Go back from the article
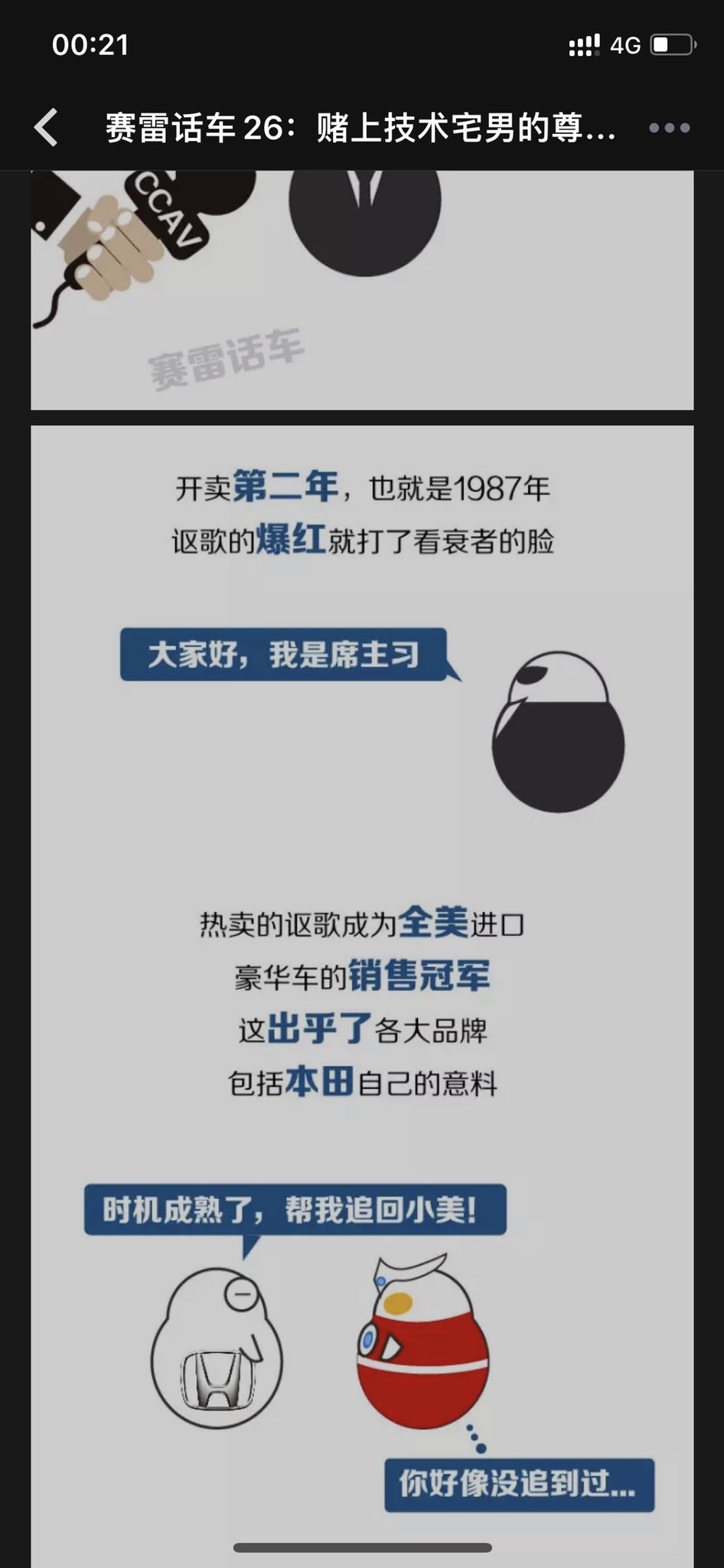 point(47,127)
